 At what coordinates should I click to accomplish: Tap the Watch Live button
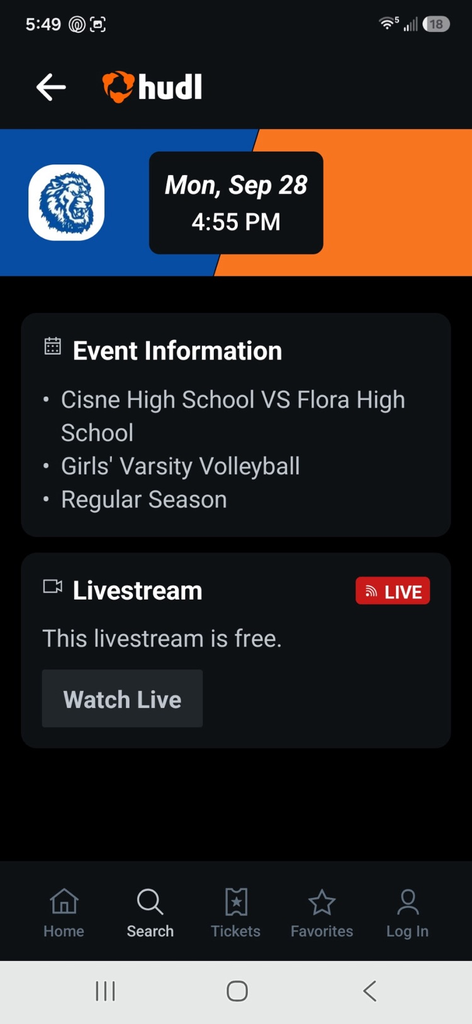(122, 699)
